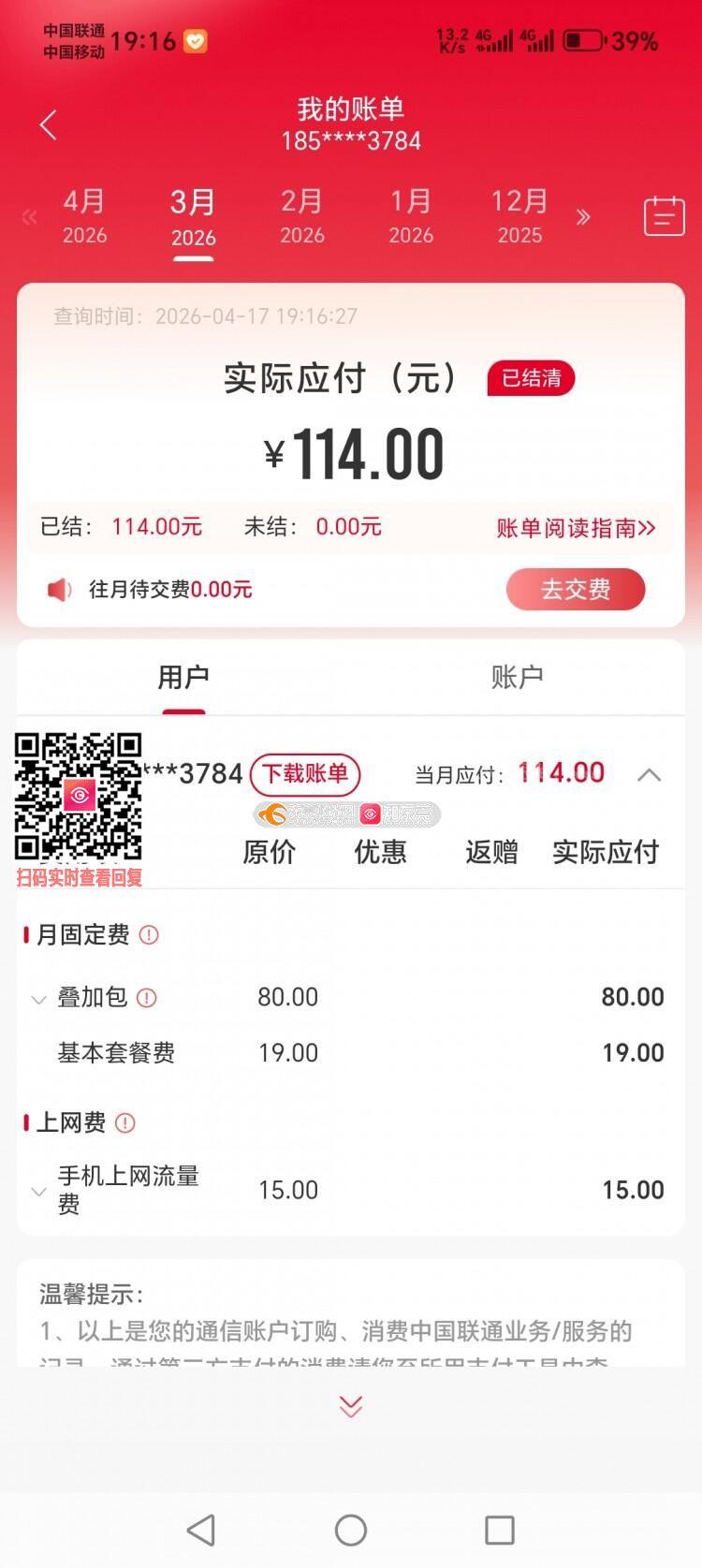Expand the 温馨提示 section with down arrows
Image resolution: width=702 pixels, height=1568 pixels.
coord(351,1406)
